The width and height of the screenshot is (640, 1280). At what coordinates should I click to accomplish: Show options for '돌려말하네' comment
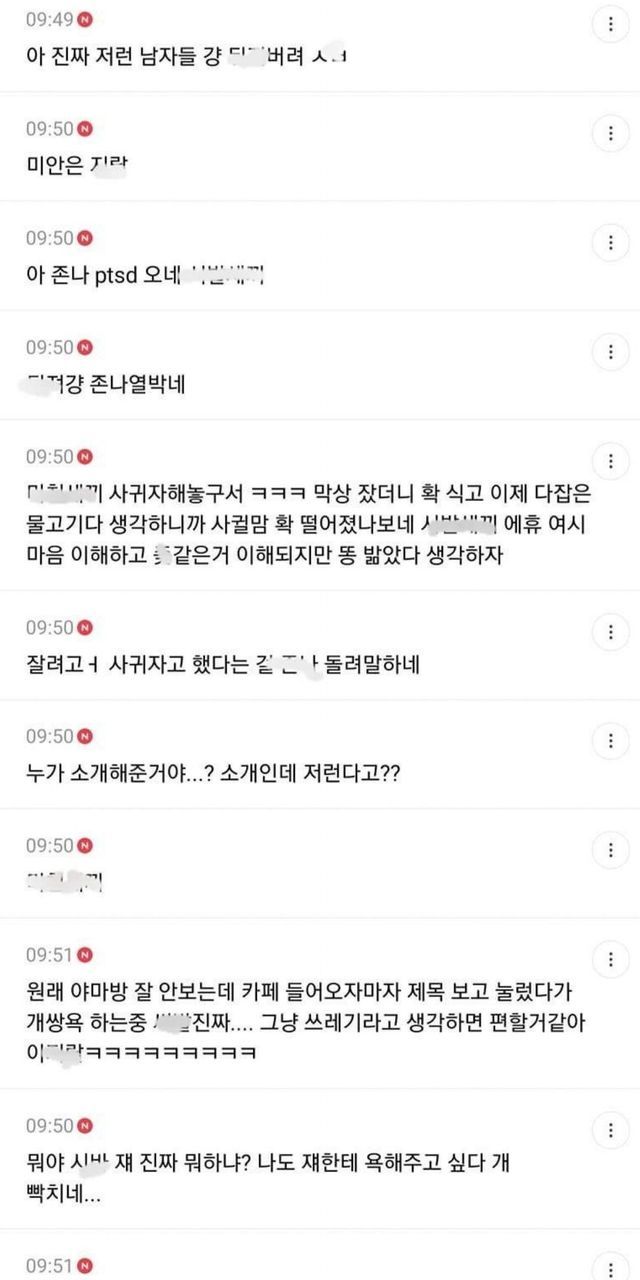[x=610, y=631]
